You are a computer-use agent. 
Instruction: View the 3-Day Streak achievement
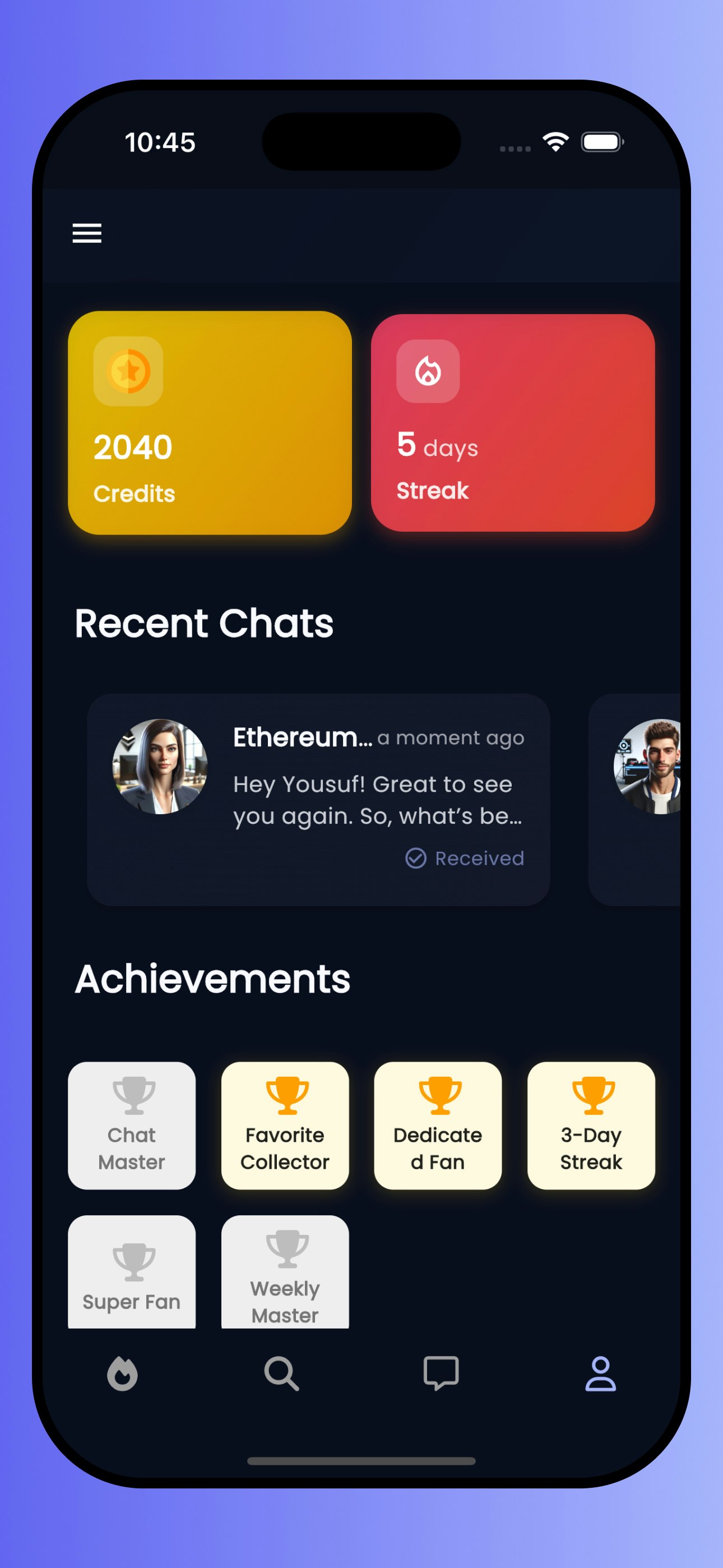point(591,1125)
